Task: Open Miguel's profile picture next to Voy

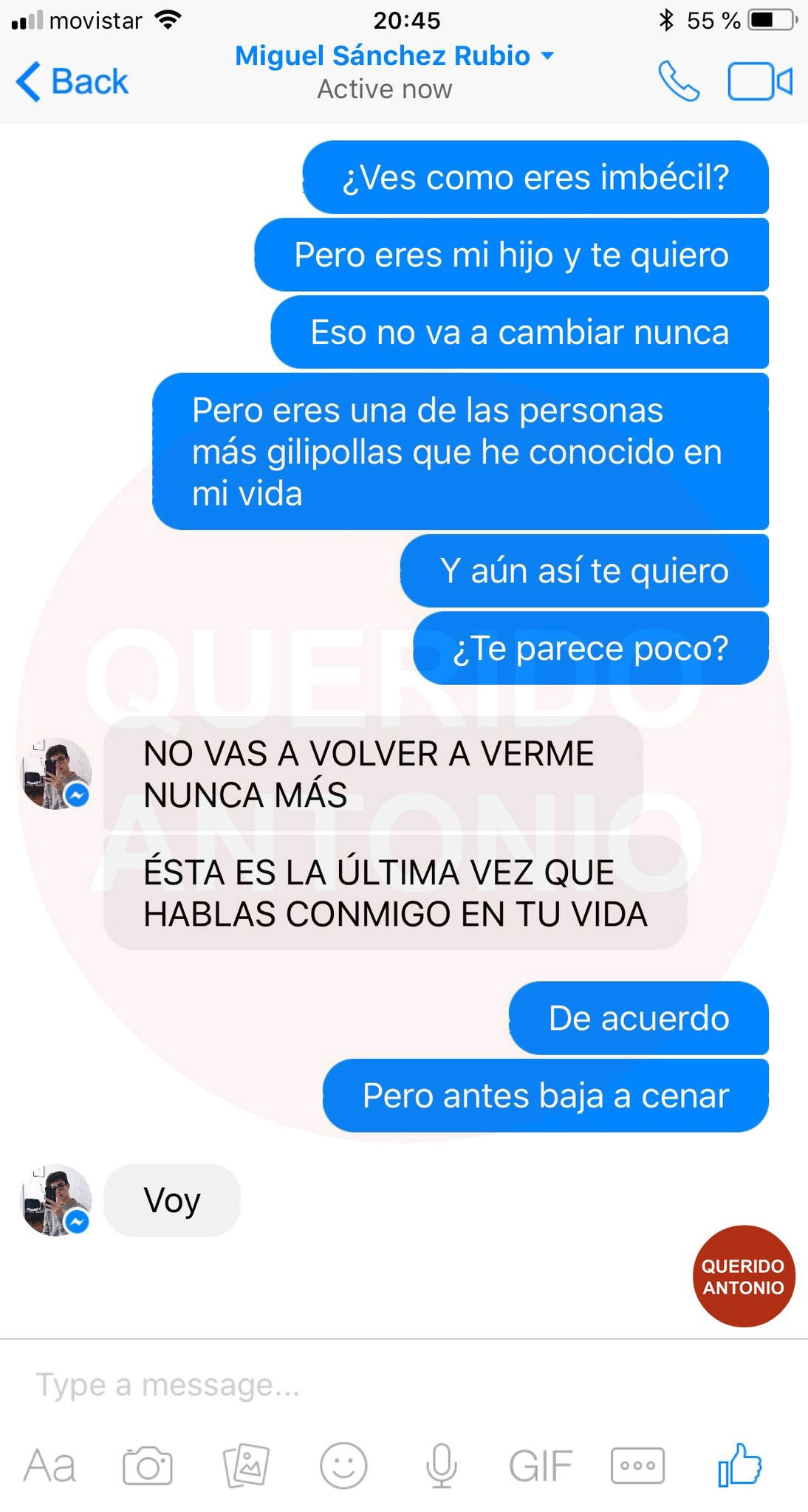Action: pos(56,1200)
